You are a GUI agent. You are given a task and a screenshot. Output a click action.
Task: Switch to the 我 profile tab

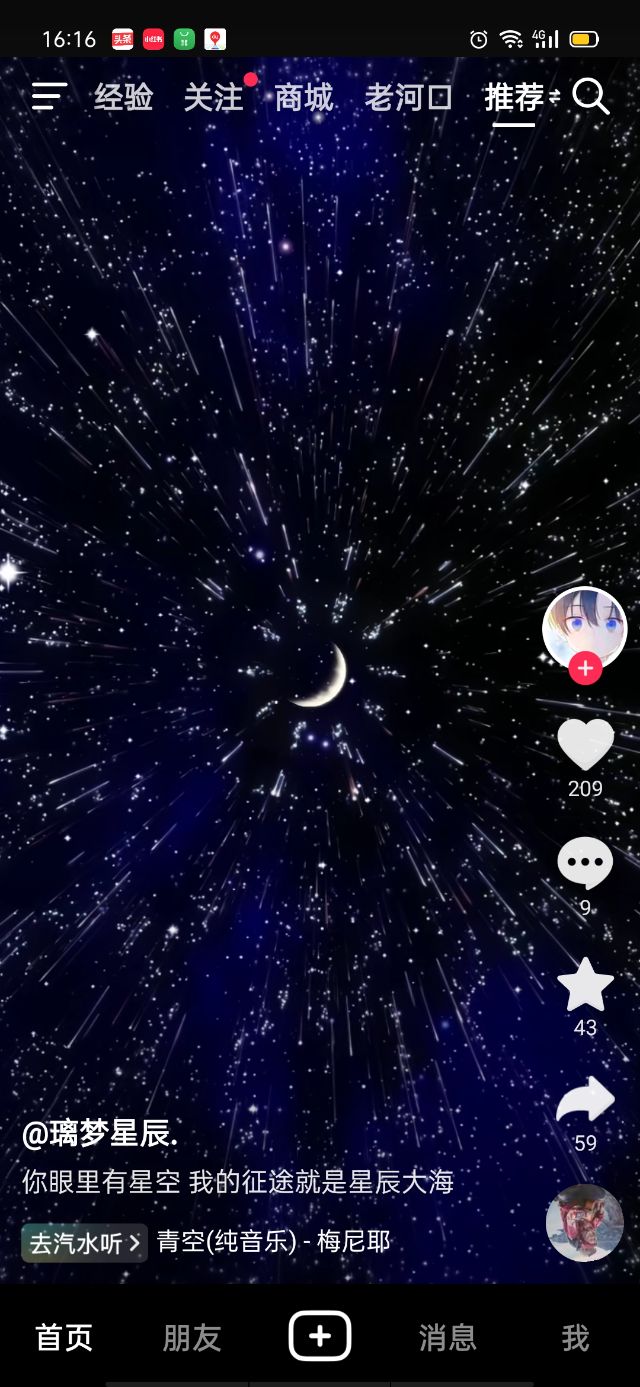pos(575,1337)
